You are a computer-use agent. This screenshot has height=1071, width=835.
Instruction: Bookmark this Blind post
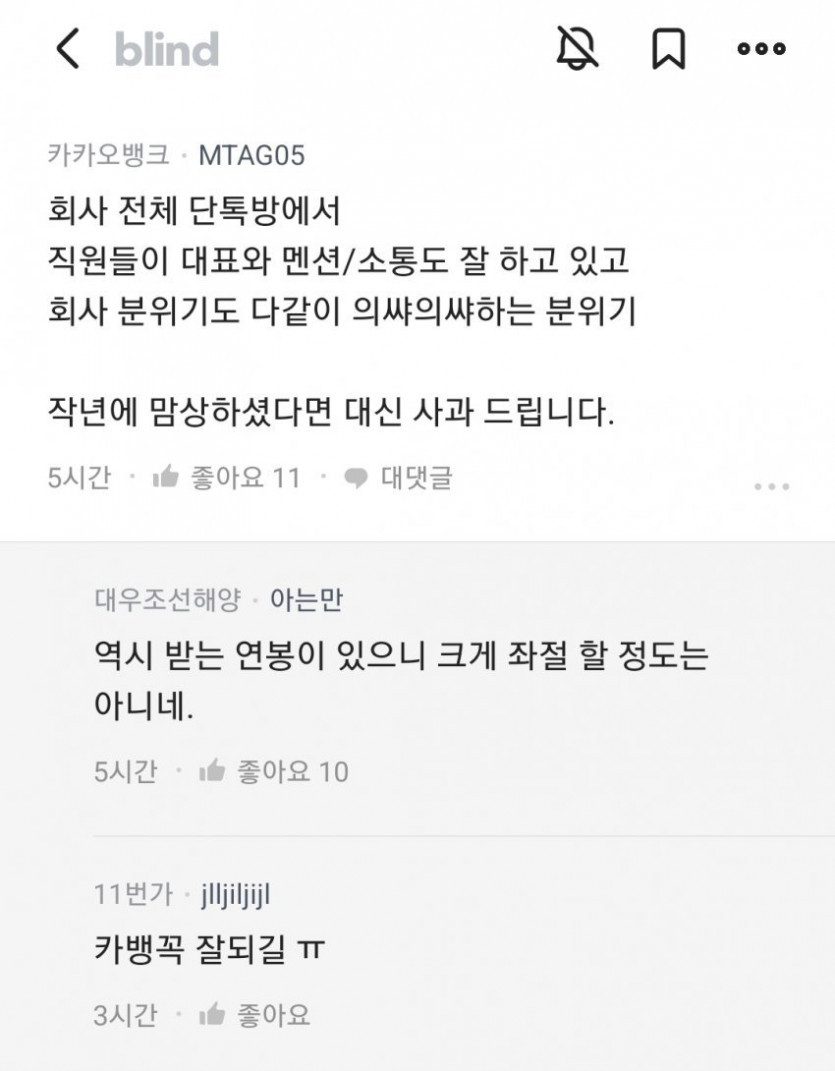(668, 49)
